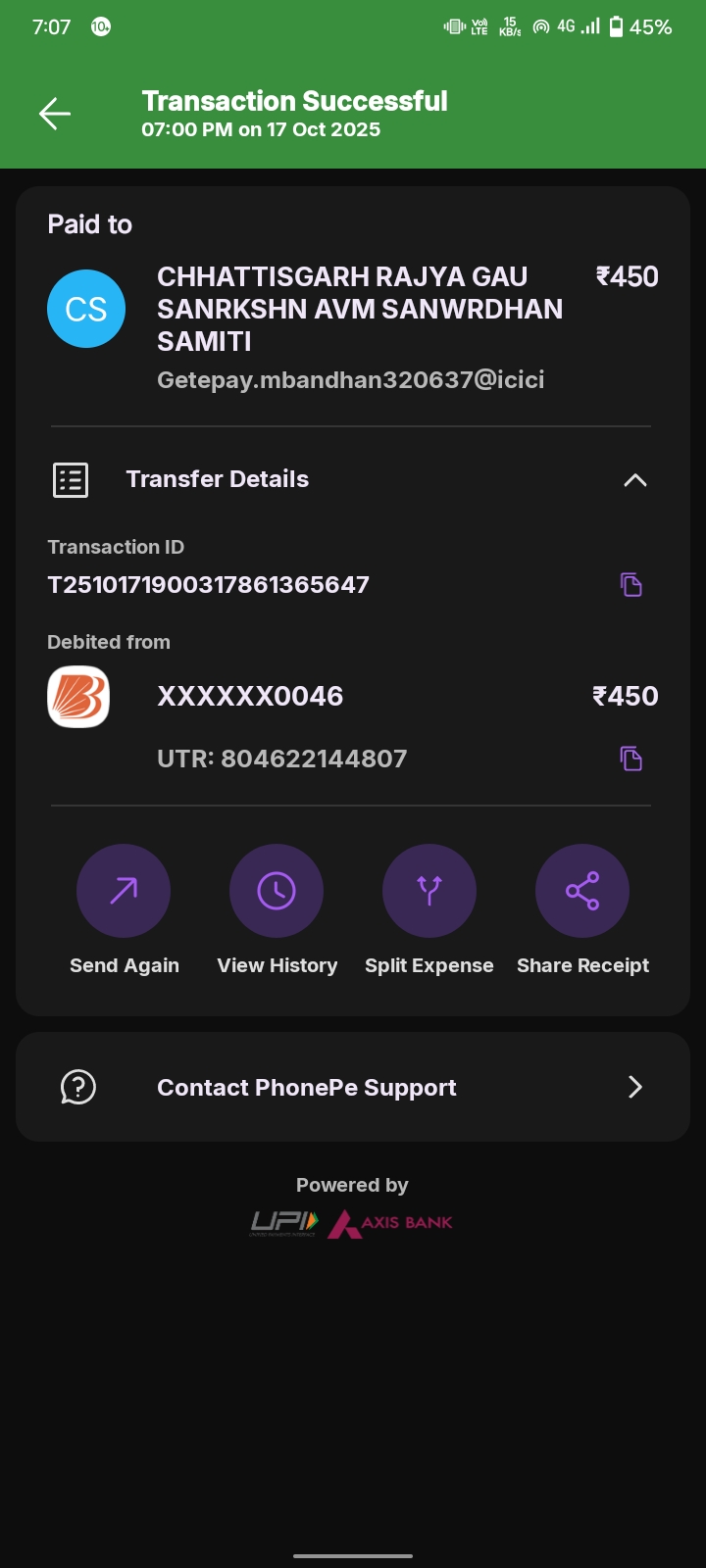Select Split Expense option
The image size is (706, 1568).
pyautogui.click(x=429, y=891)
